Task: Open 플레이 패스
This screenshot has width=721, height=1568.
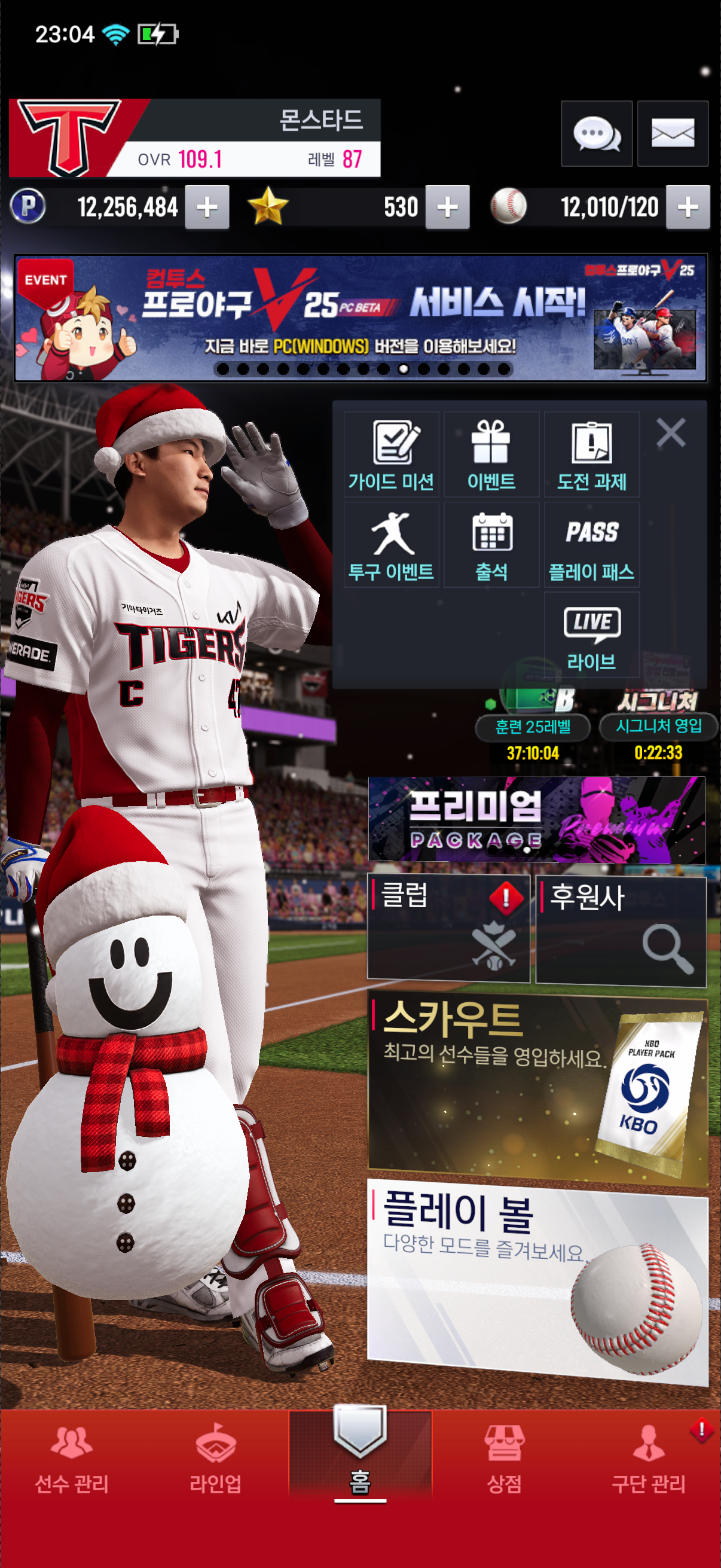Action: [591, 545]
